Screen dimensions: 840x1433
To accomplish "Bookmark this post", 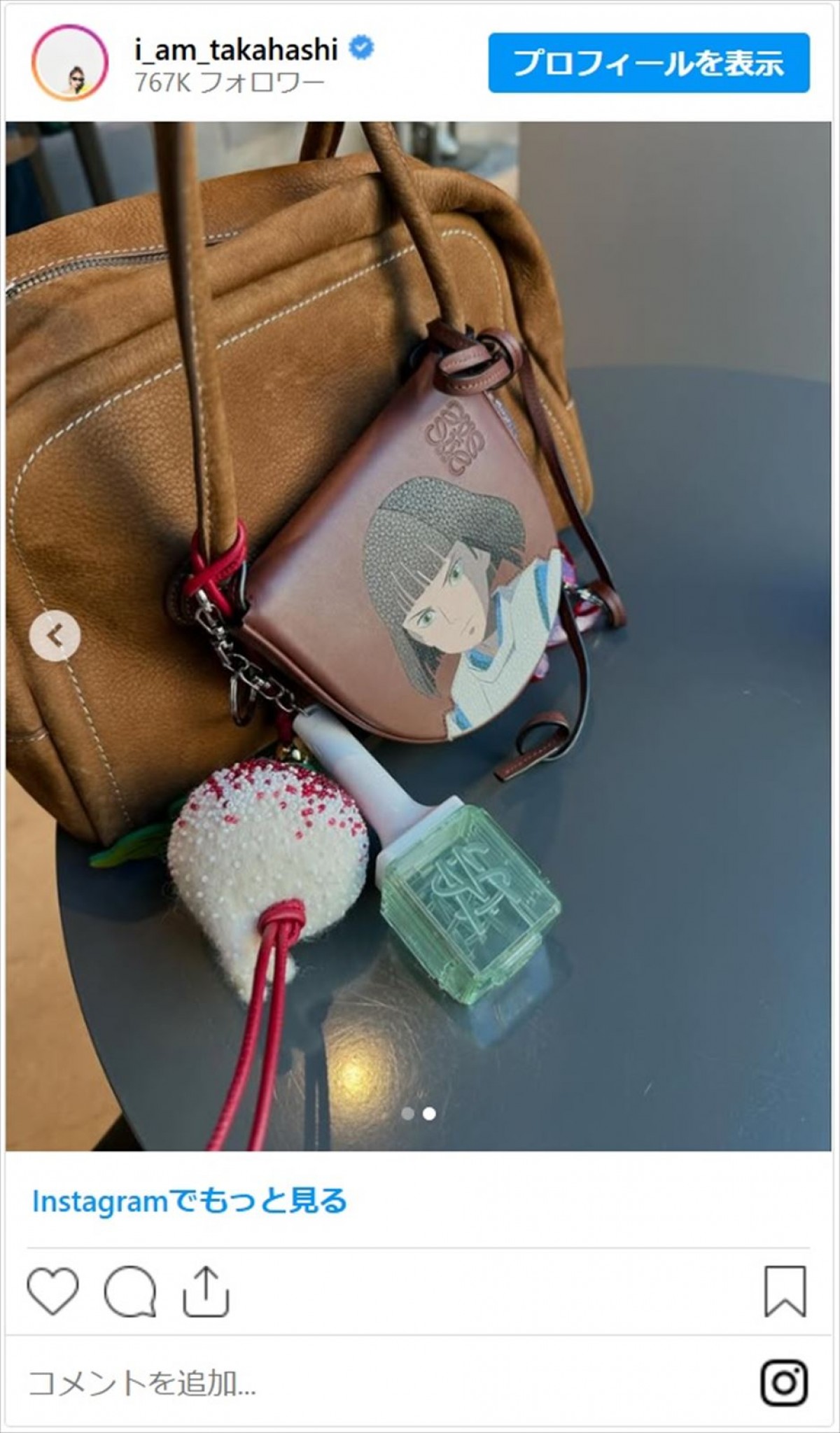I will click(785, 1290).
